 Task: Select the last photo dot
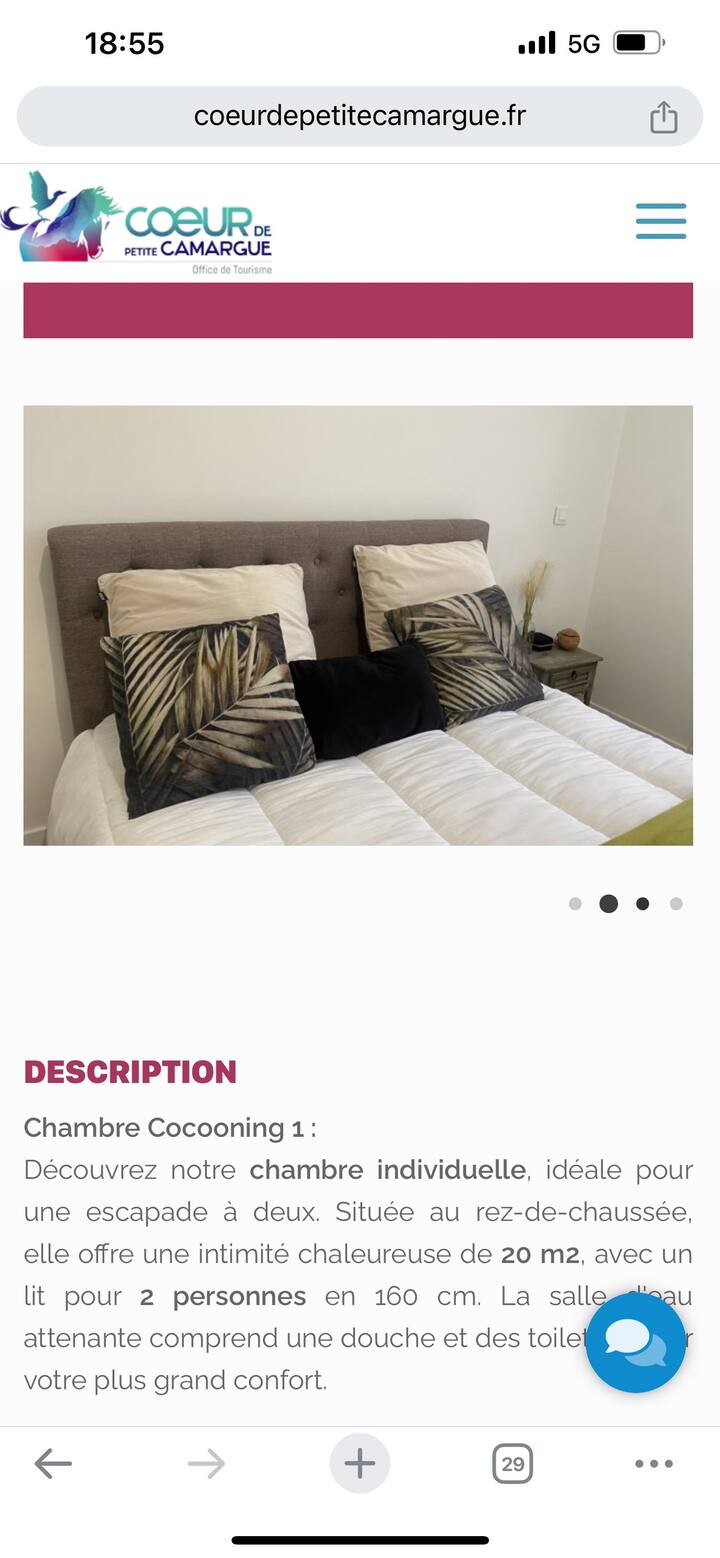[x=676, y=904]
